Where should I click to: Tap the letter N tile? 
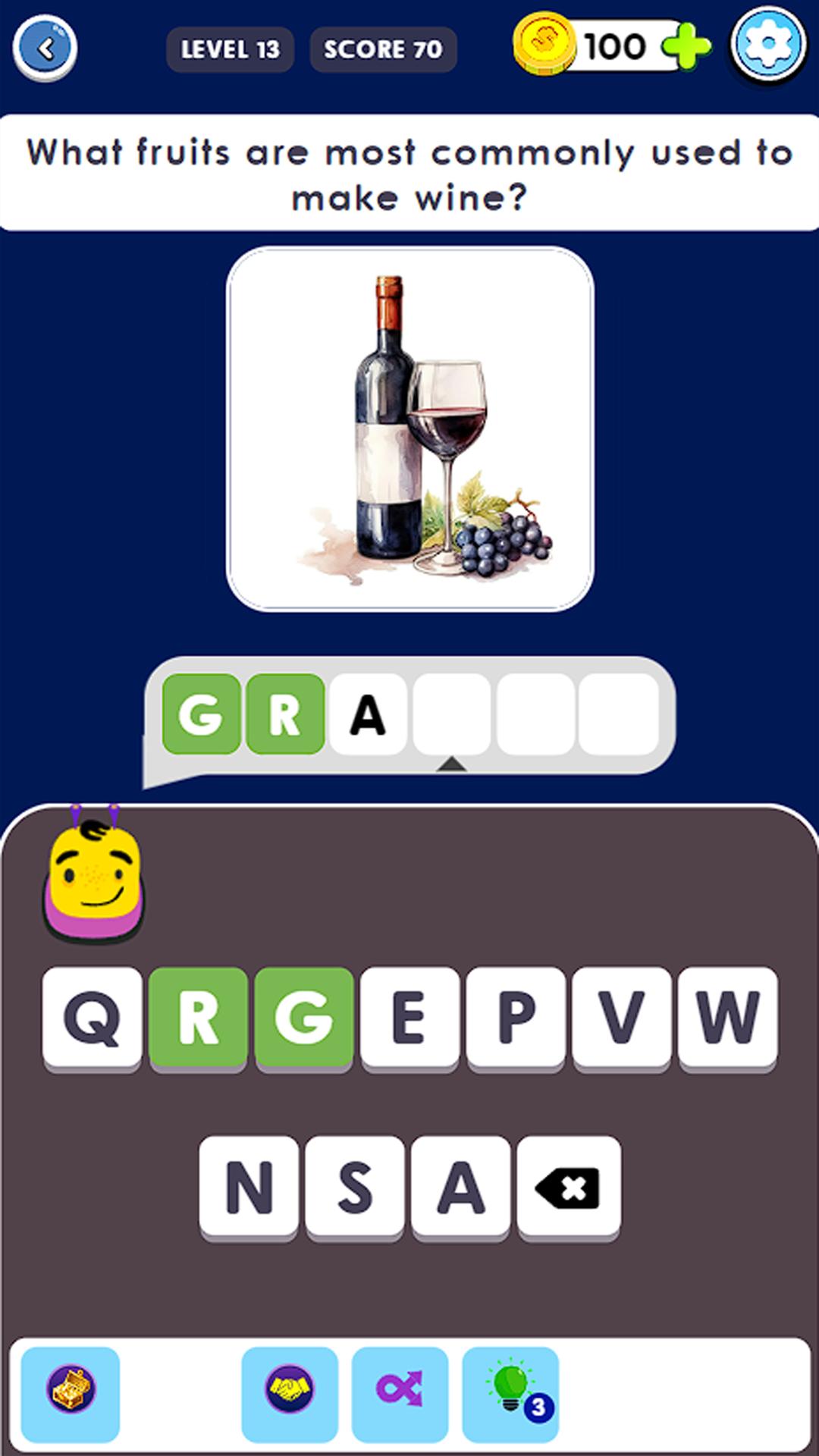tap(249, 1188)
